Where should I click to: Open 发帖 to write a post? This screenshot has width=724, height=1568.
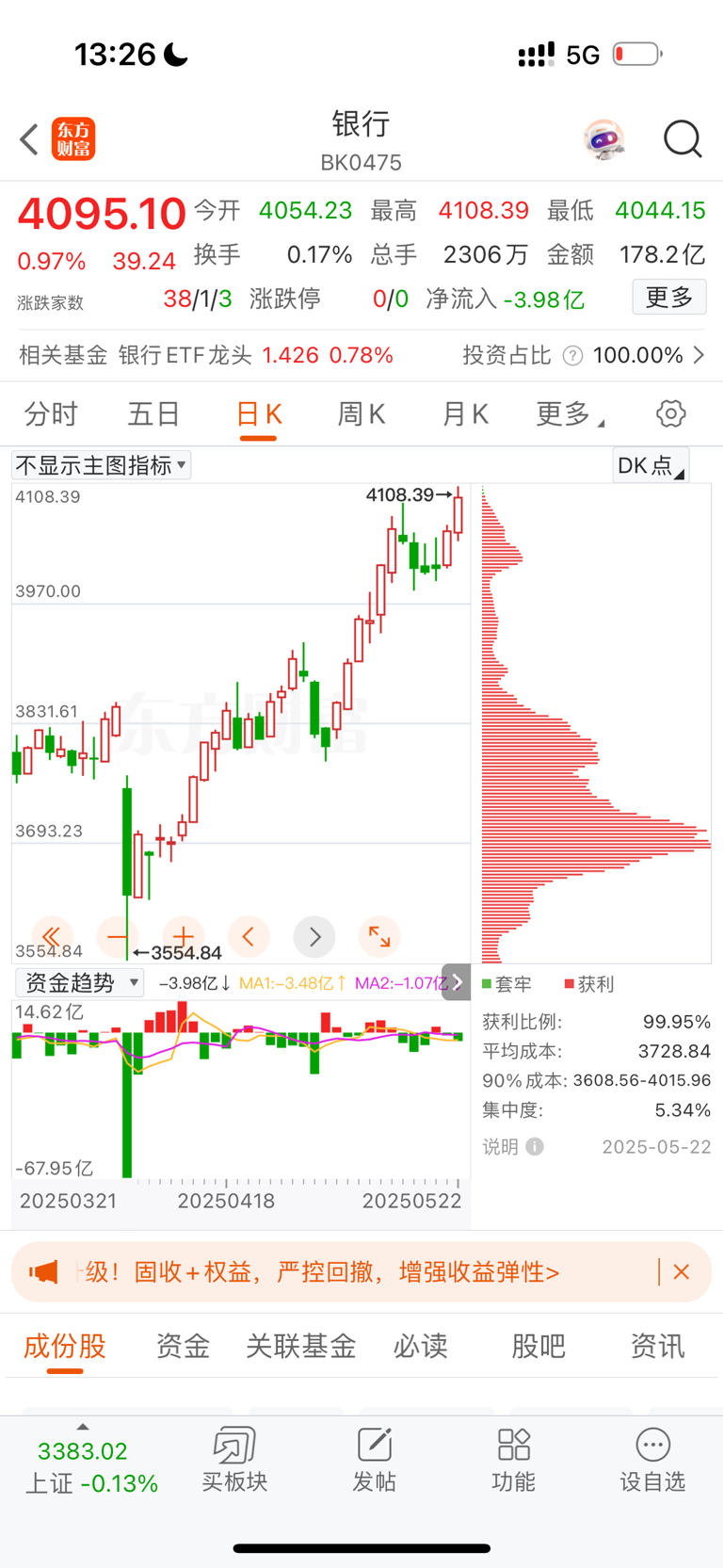(x=374, y=1461)
